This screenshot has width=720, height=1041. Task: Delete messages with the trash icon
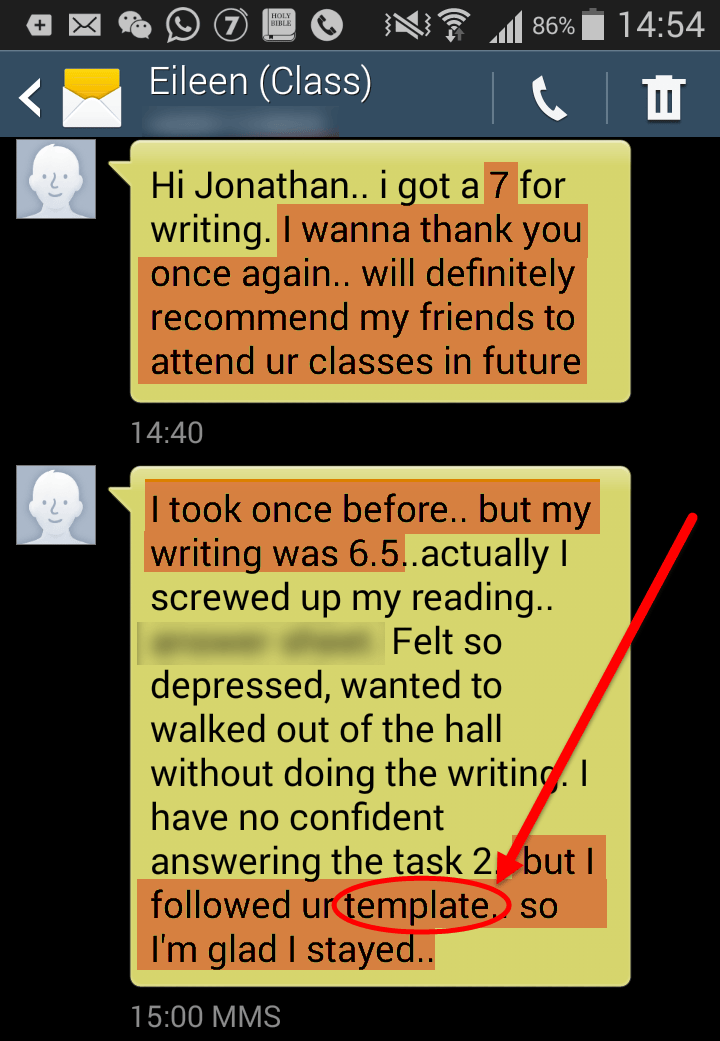[x=663, y=98]
